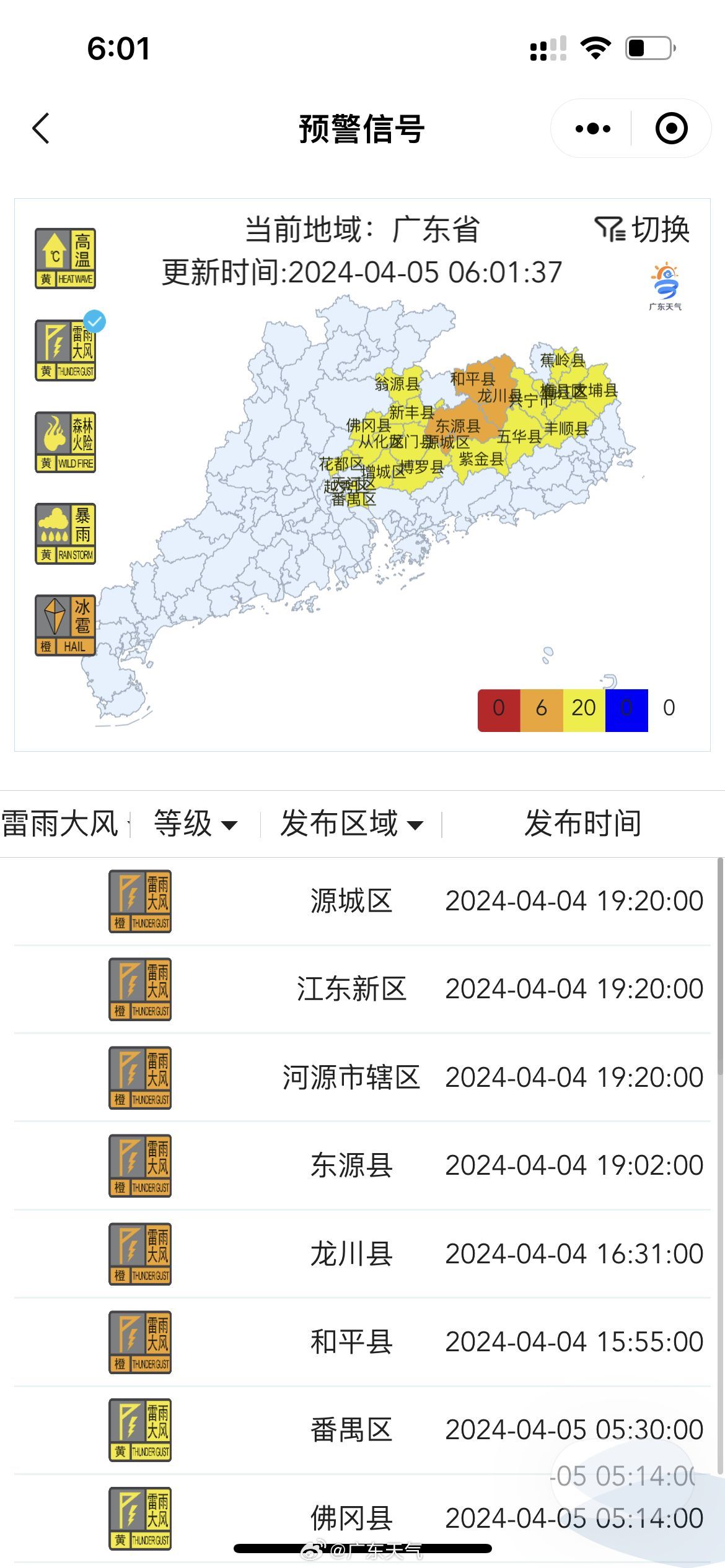This screenshot has width=725, height=1568.
Task: Go back using the back arrow
Action: 42,129
